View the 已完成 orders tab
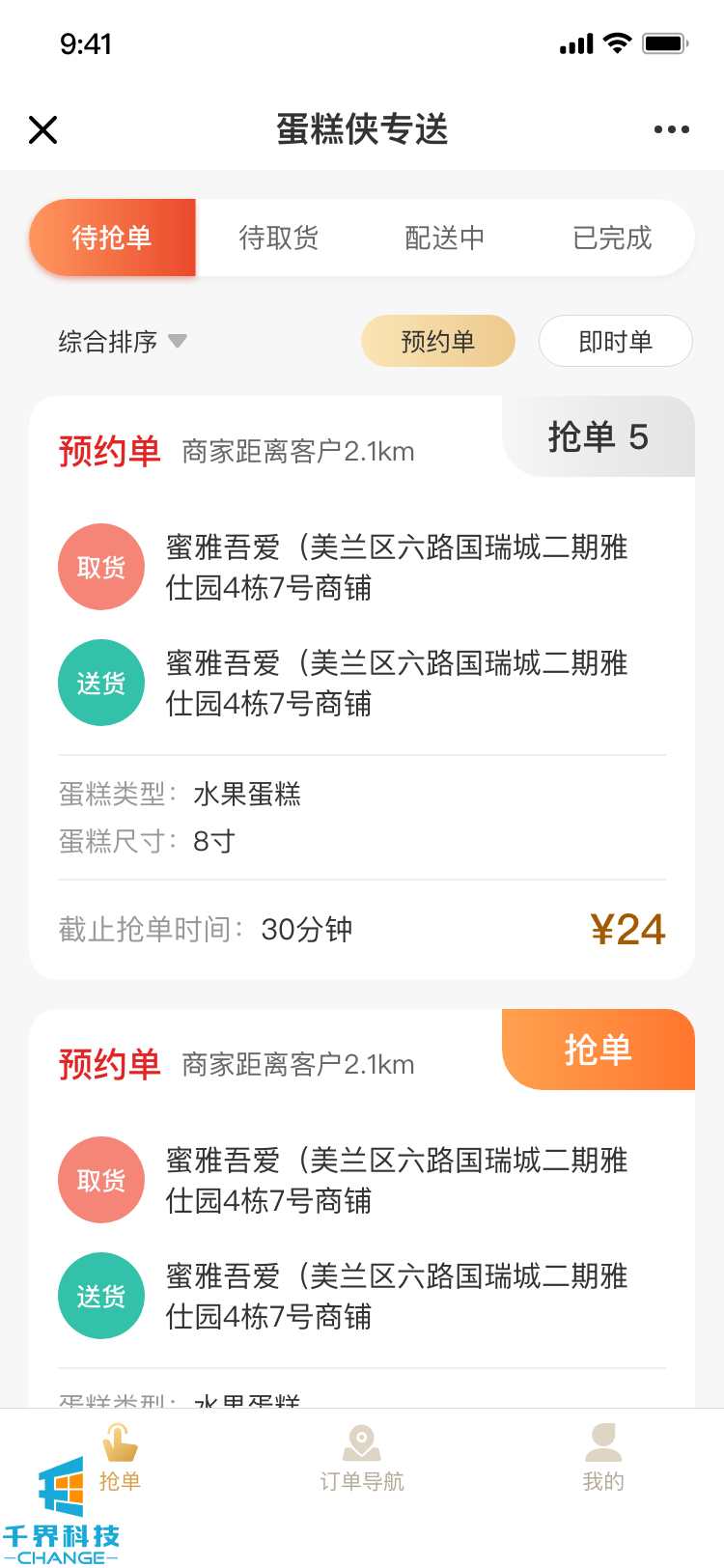The image size is (724, 1568). pyautogui.click(x=612, y=238)
